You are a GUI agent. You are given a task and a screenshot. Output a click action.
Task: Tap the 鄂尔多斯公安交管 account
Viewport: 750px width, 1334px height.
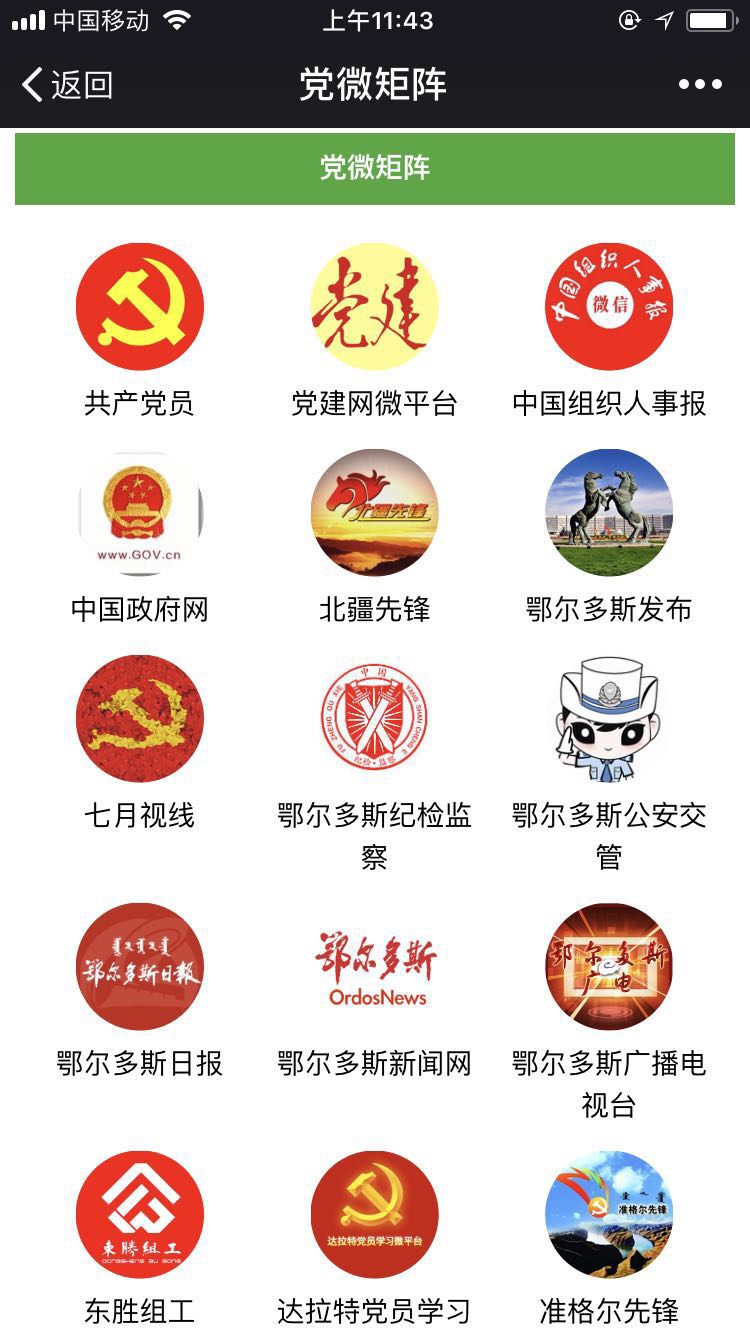609,719
